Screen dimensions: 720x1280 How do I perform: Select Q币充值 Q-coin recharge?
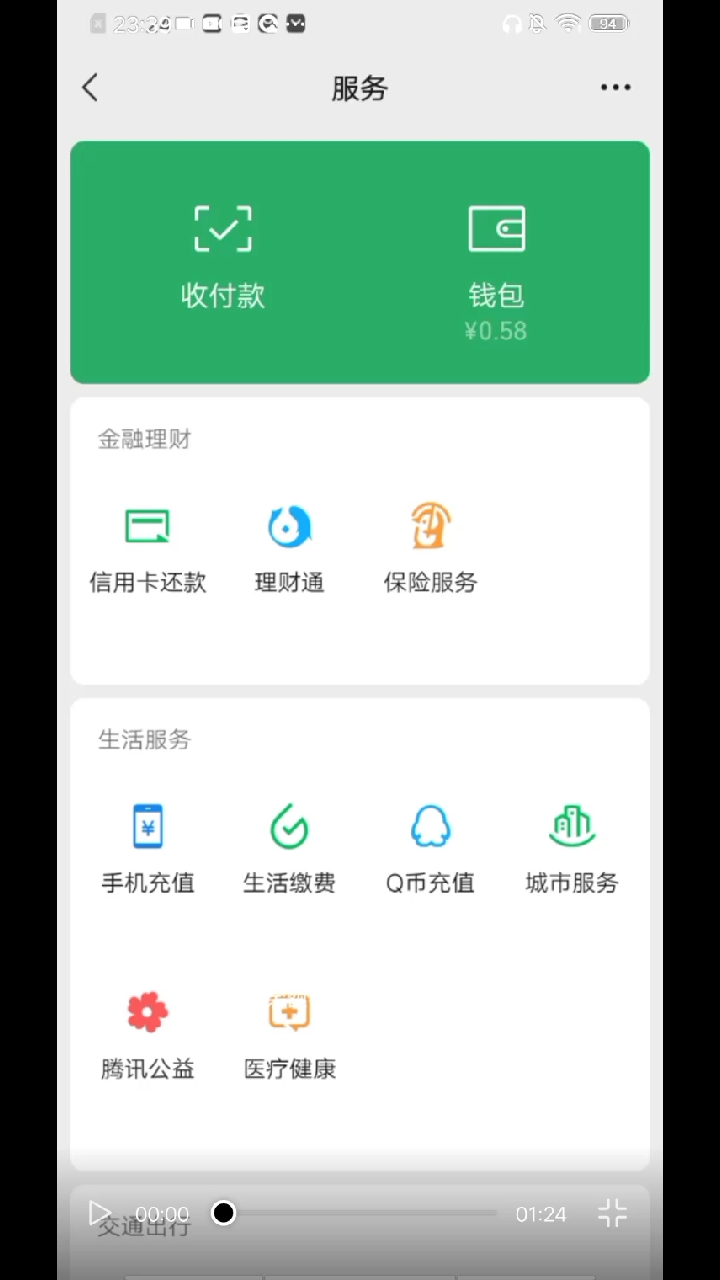pyautogui.click(x=430, y=845)
